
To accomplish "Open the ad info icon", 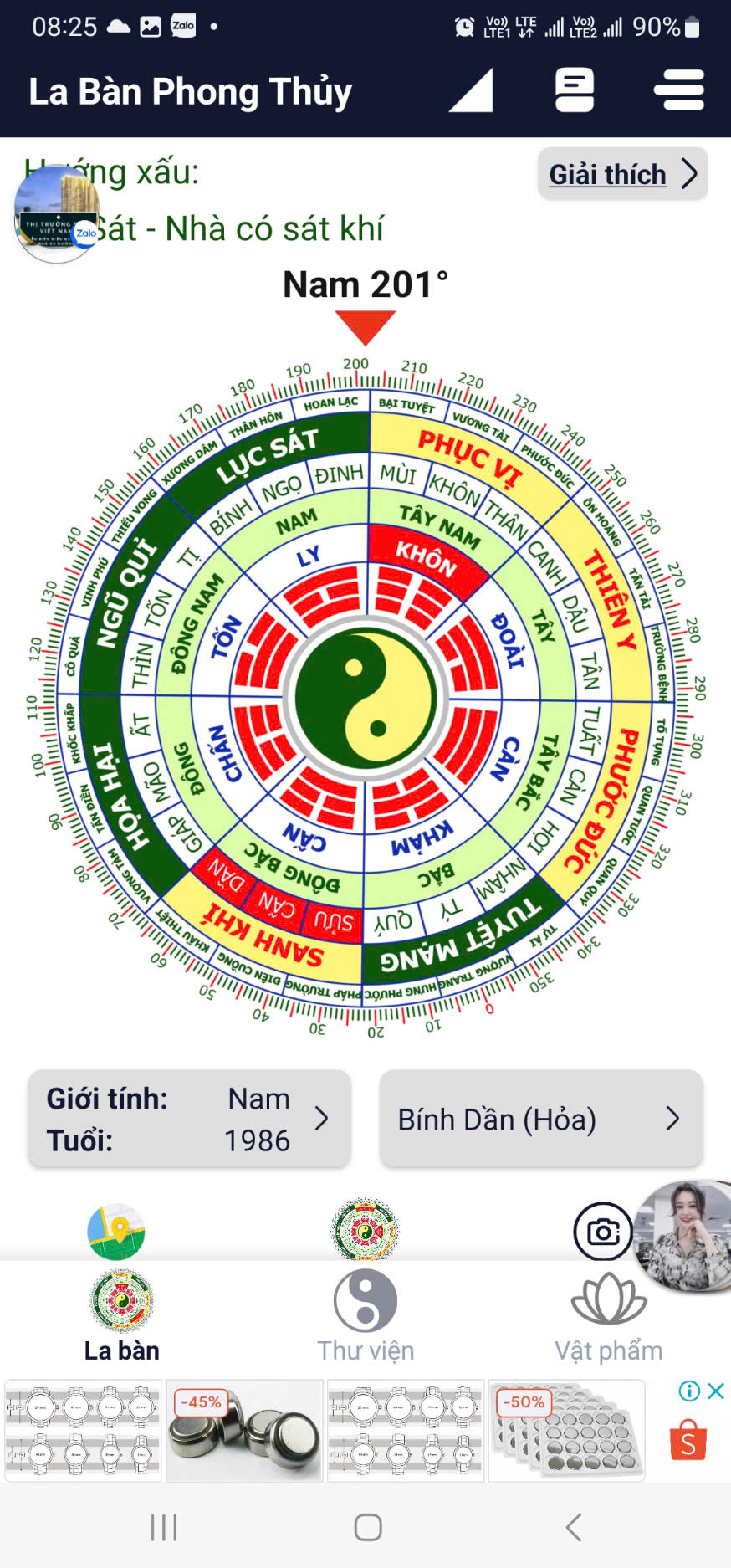I will pos(689,1391).
